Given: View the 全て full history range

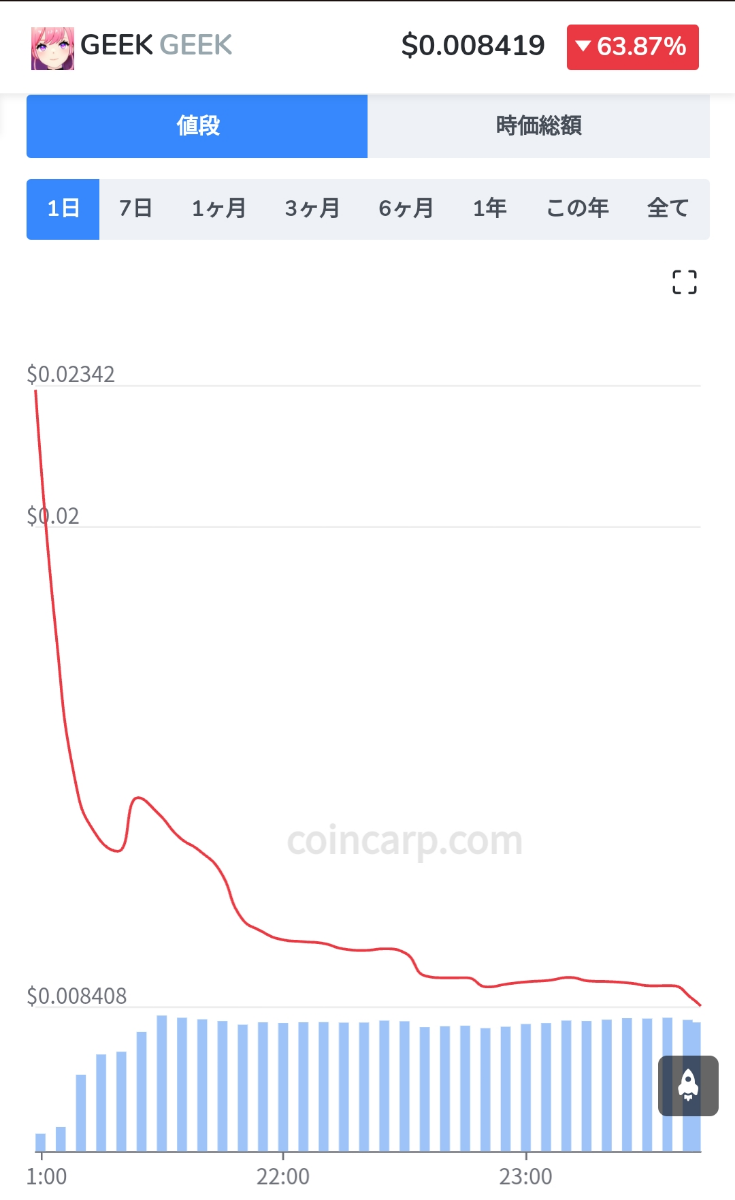Looking at the screenshot, I should tap(668, 209).
